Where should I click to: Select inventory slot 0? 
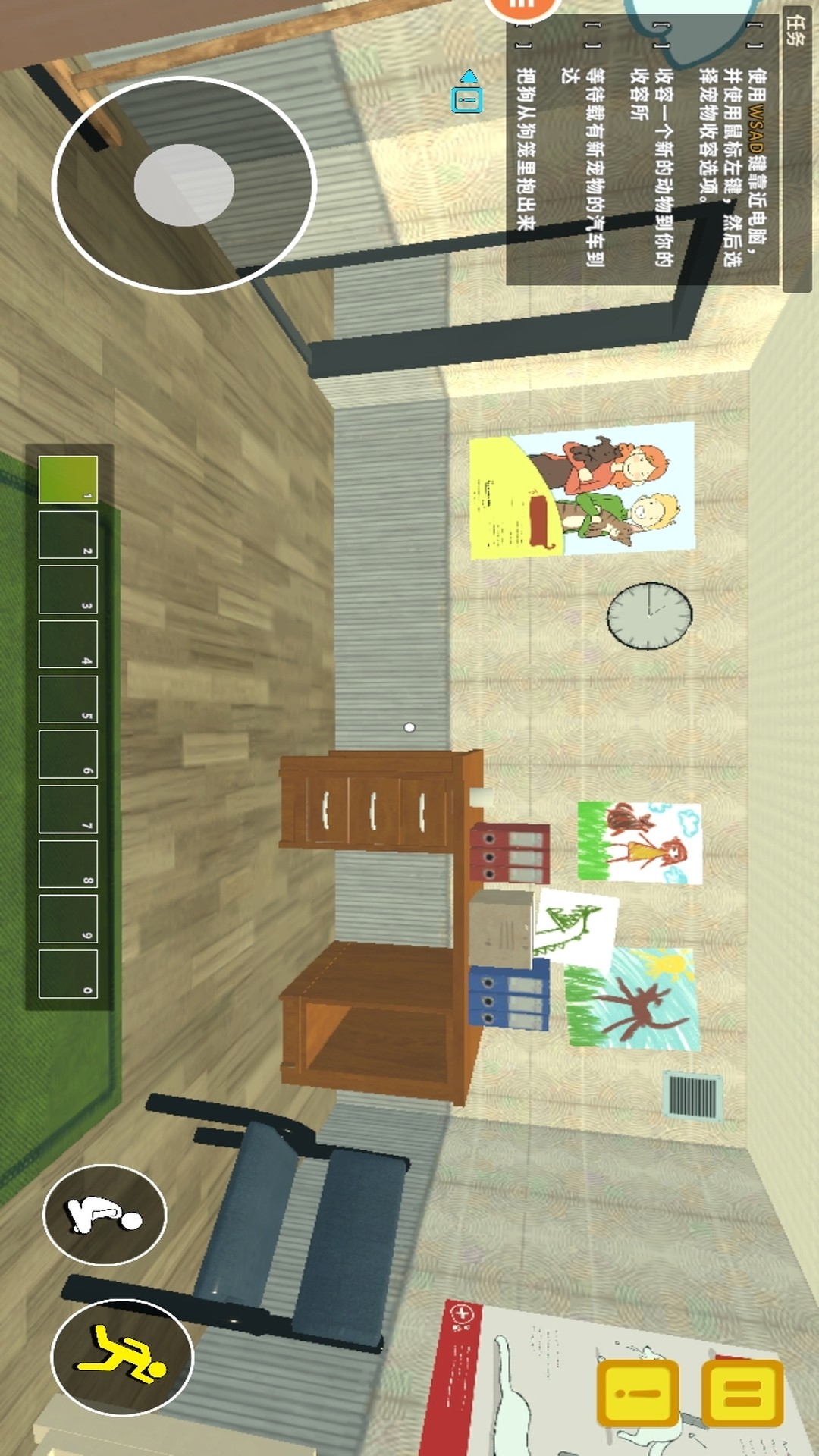pyautogui.click(x=68, y=974)
